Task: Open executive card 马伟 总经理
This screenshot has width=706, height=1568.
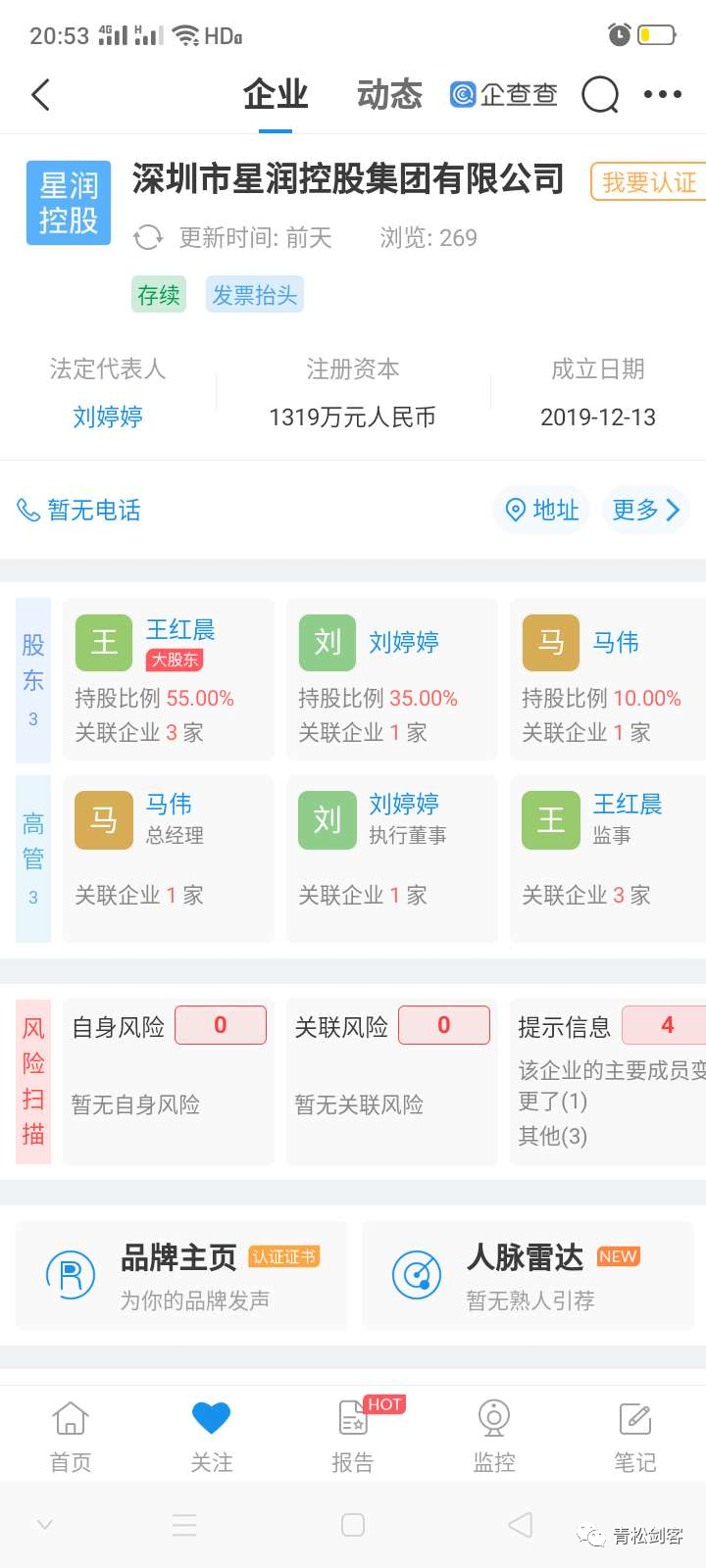Action: point(168,858)
